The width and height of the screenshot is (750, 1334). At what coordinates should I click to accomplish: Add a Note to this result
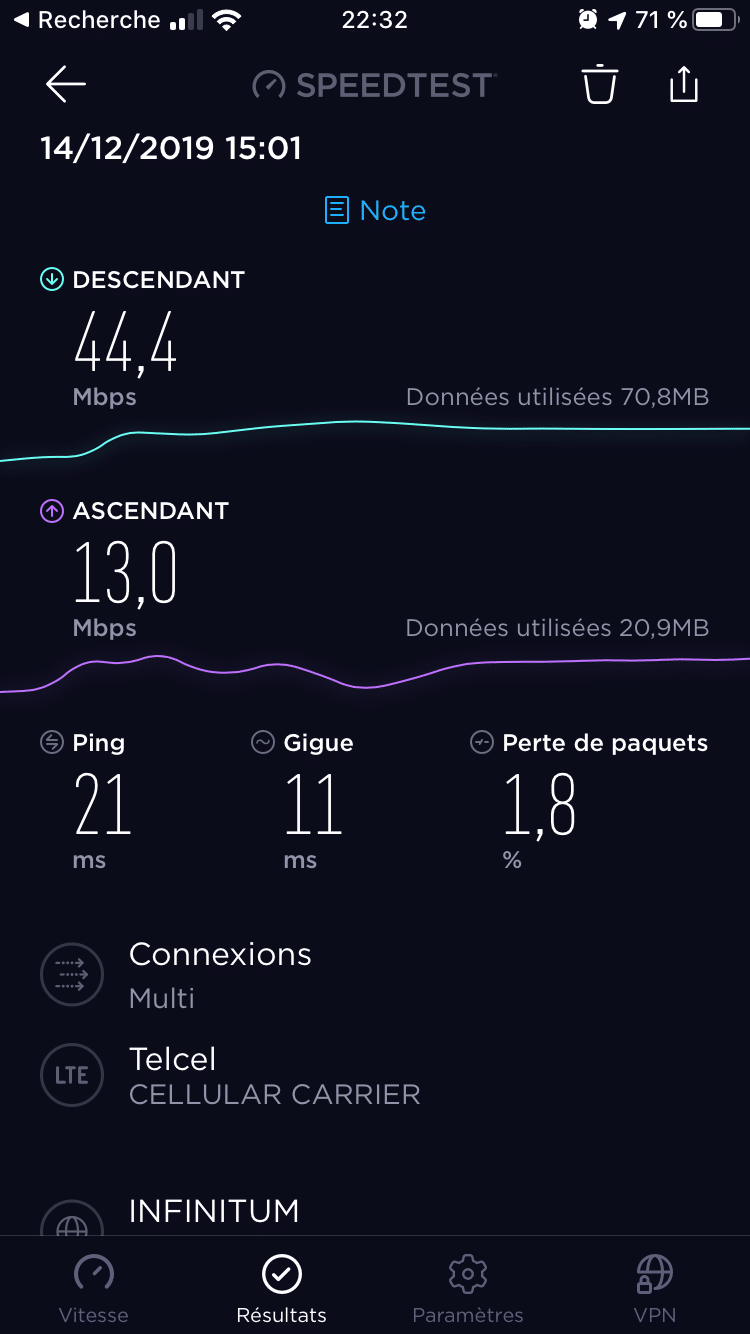click(x=376, y=210)
